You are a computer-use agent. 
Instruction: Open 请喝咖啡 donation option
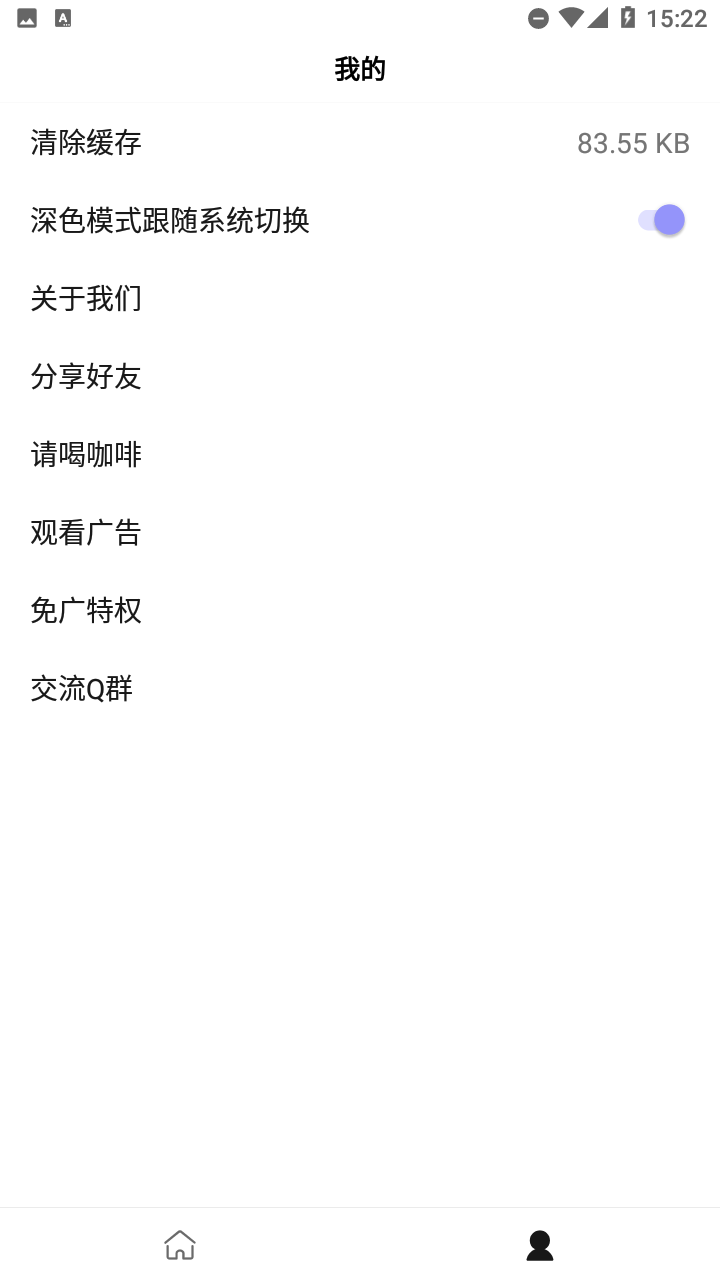click(x=85, y=455)
